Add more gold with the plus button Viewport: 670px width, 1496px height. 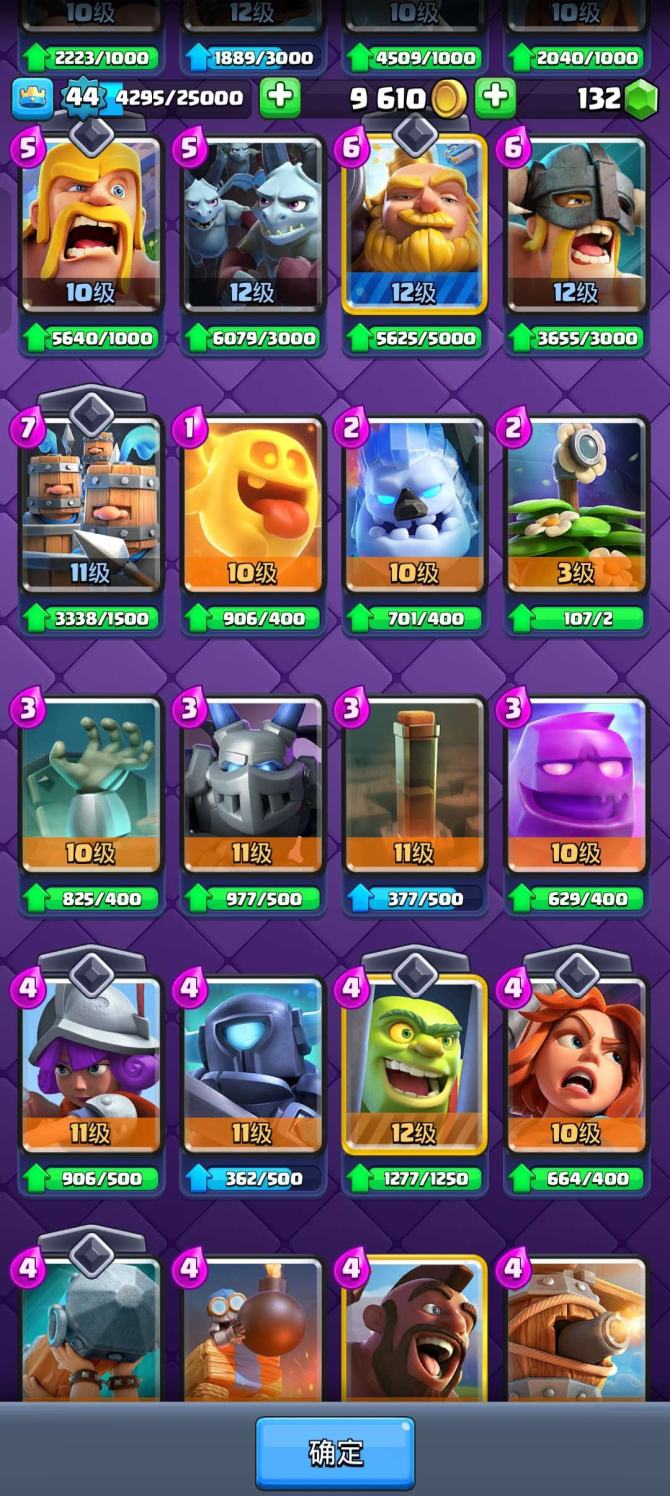(x=279, y=97)
